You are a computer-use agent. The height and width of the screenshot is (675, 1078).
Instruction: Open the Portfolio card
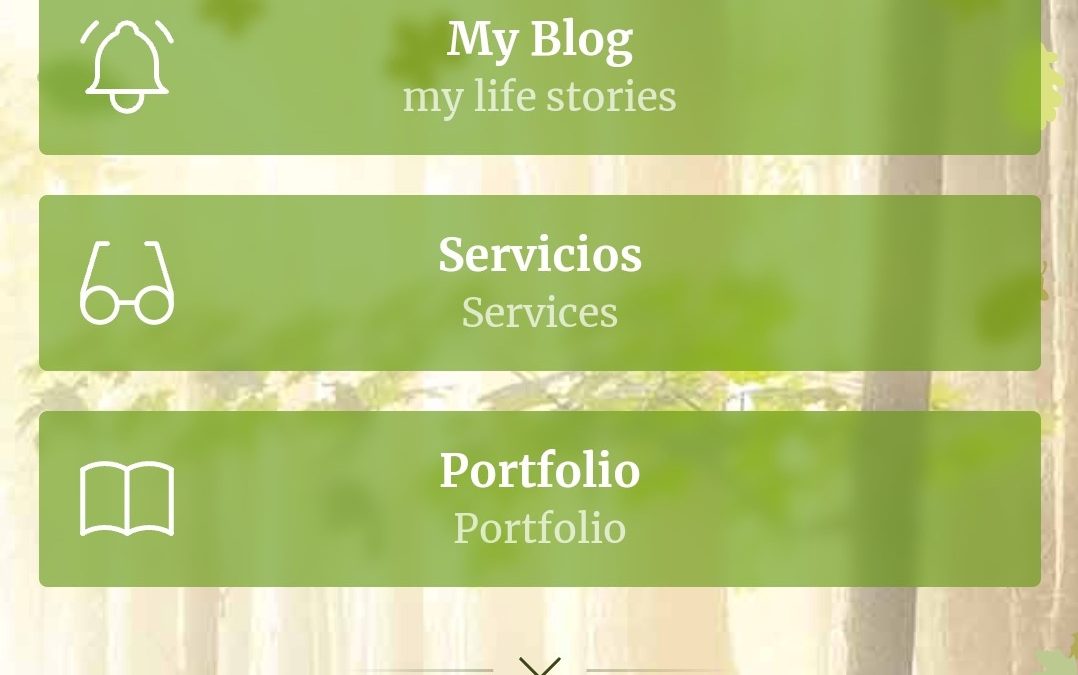coord(539,498)
